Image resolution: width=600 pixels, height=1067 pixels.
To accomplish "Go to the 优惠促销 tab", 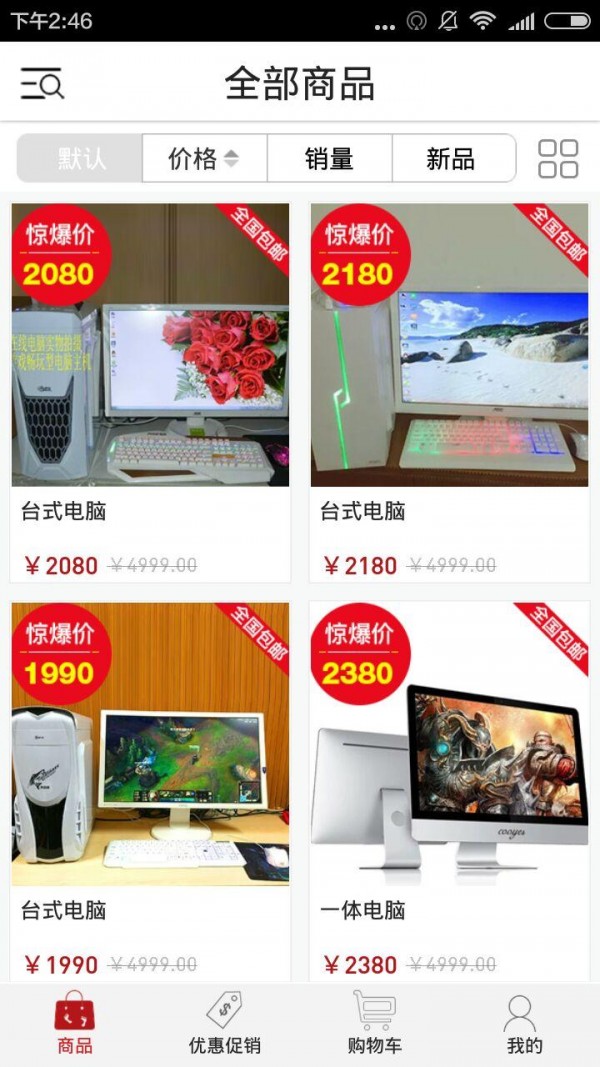I will [x=225, y=1024].
